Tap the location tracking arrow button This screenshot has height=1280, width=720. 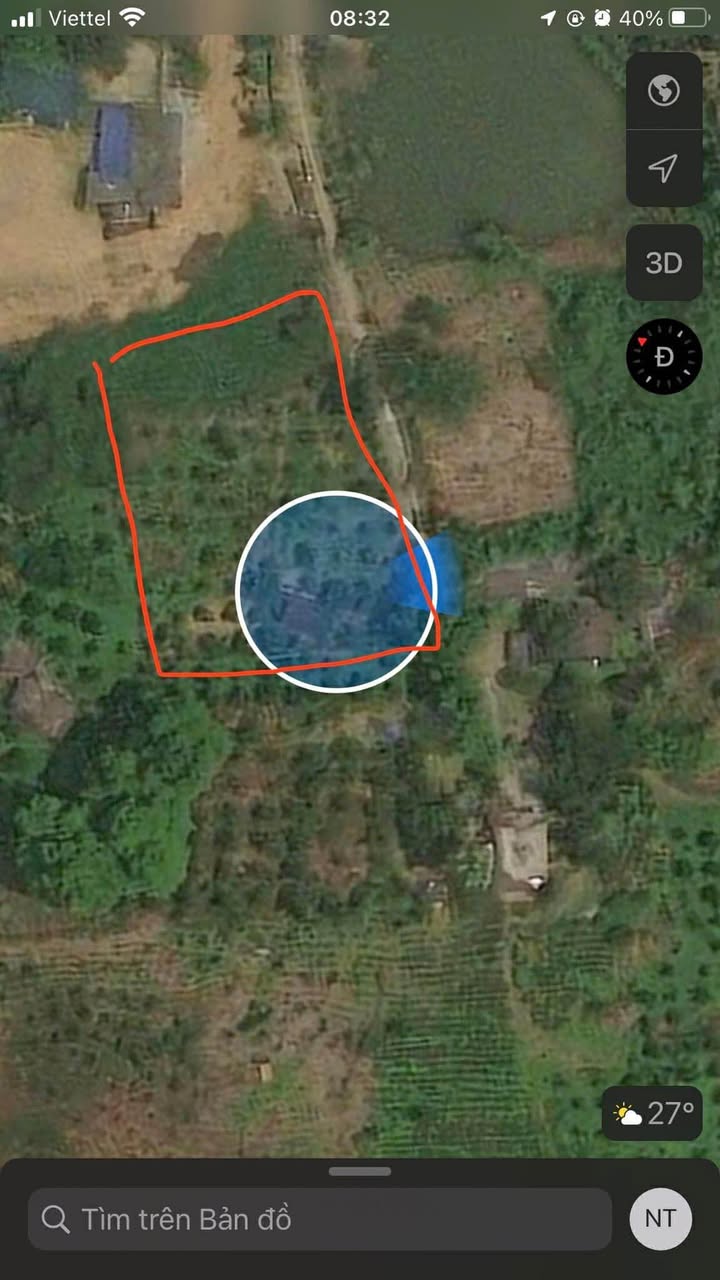(x=664, y=168)
